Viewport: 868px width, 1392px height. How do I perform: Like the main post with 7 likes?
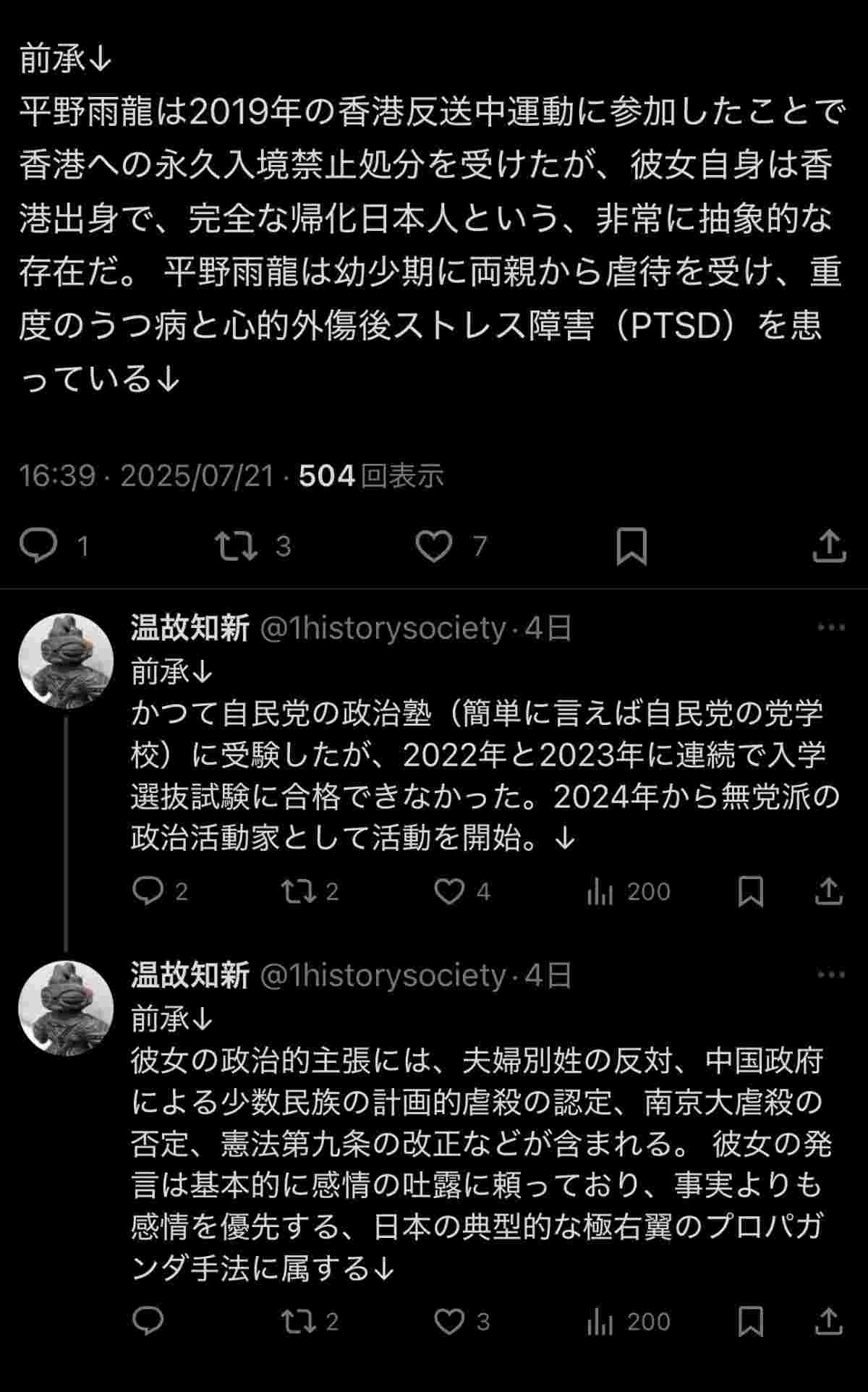(434, 546)
